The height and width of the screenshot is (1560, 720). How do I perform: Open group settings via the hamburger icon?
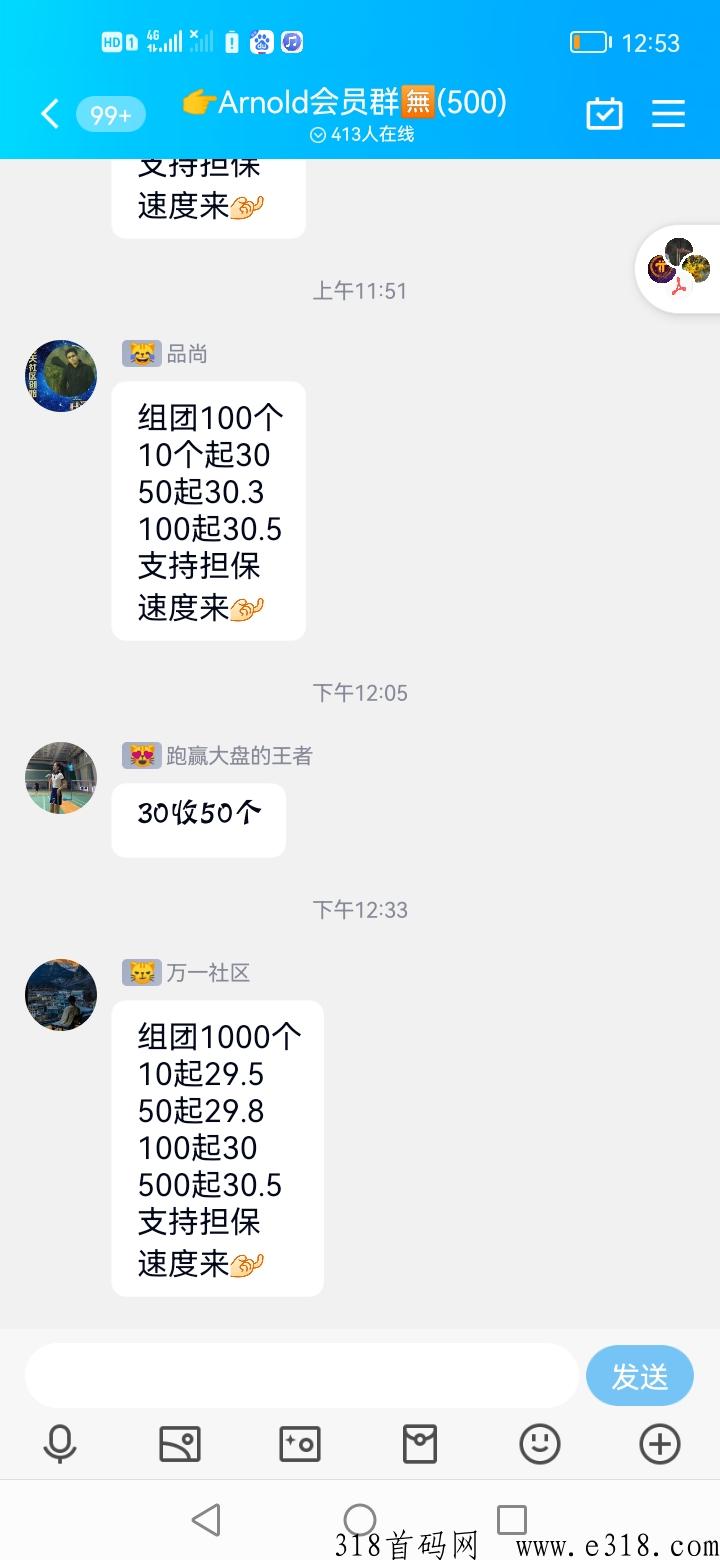click(x=668, y=114)
